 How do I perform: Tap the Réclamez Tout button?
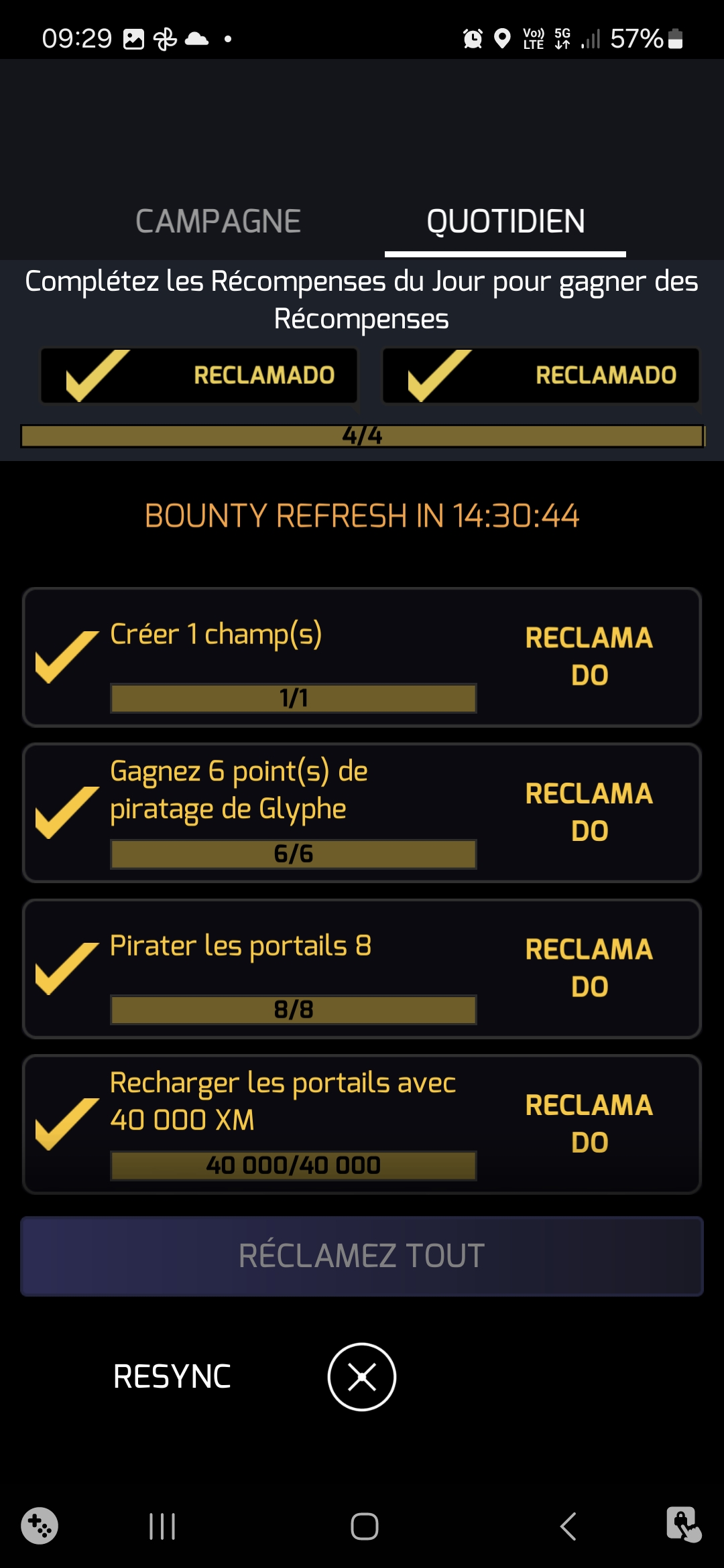tap(362, 1256)
